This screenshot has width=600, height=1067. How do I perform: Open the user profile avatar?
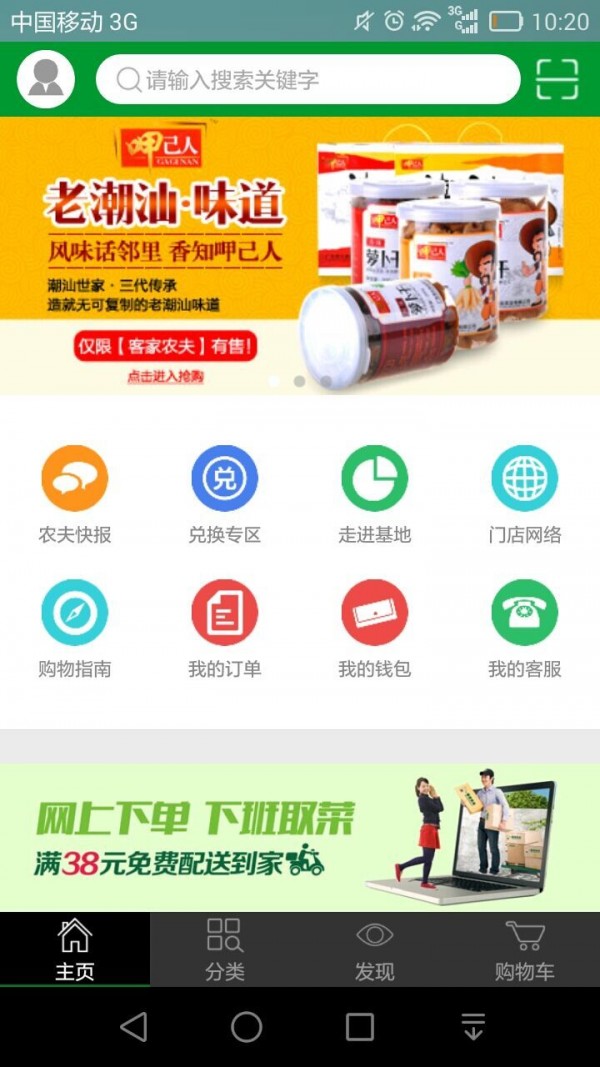(46, 79)
